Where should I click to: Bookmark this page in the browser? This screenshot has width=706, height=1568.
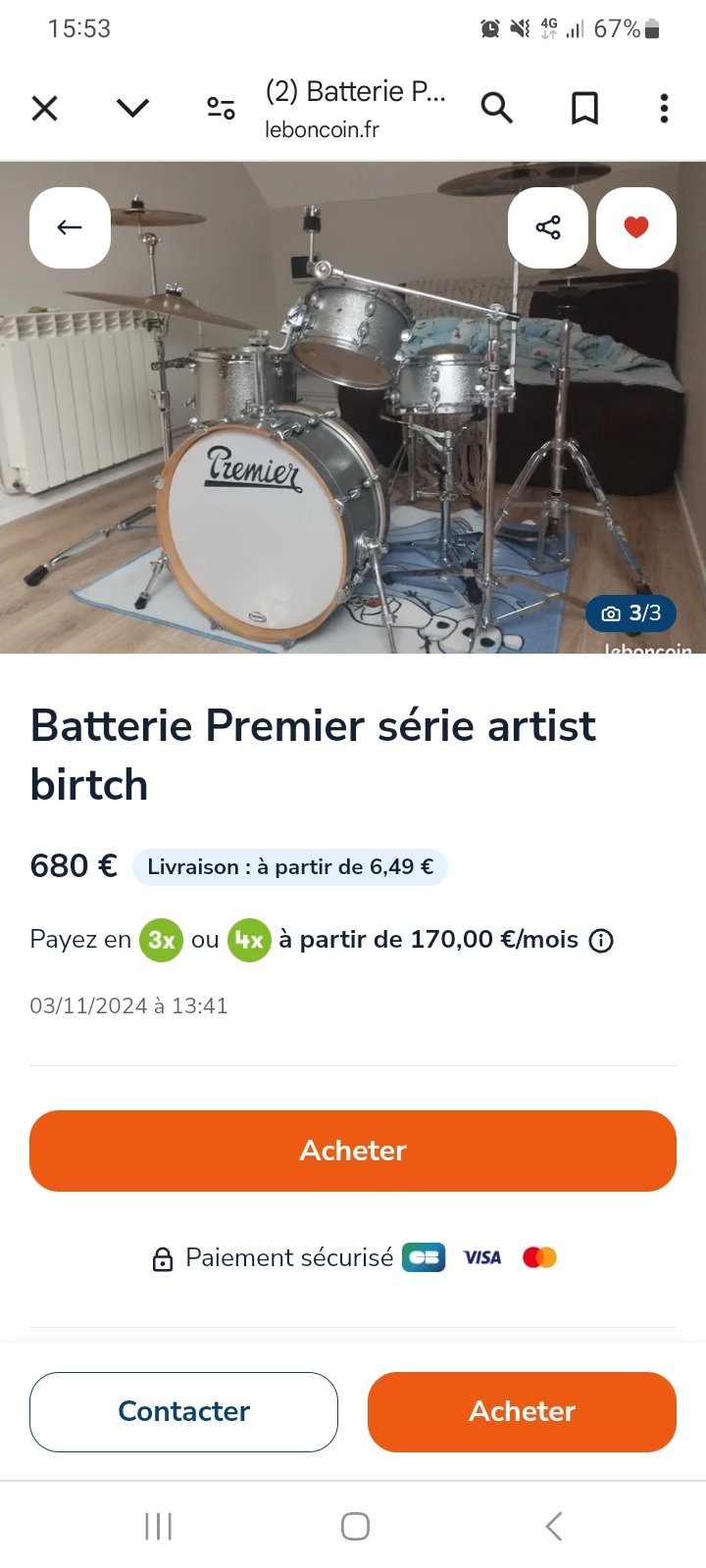[x=584, y=108]
